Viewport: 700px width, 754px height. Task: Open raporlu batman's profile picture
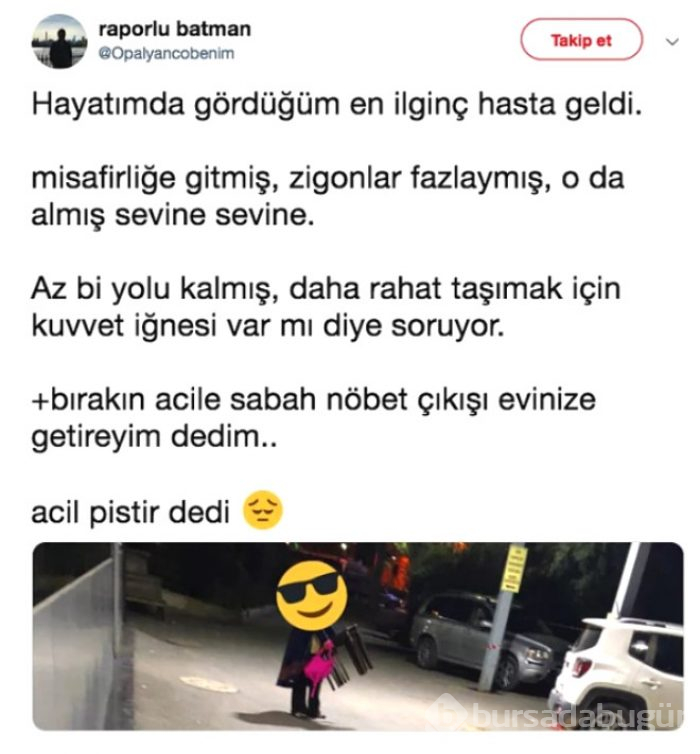coord(60,41)
